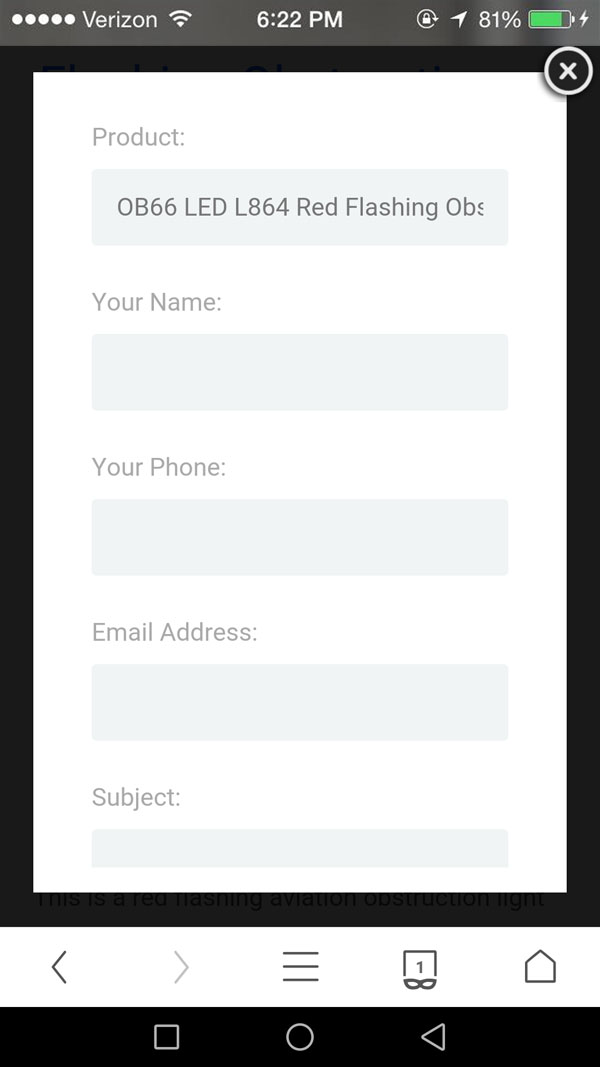Open recent apps square button

tap(167, 1037)
